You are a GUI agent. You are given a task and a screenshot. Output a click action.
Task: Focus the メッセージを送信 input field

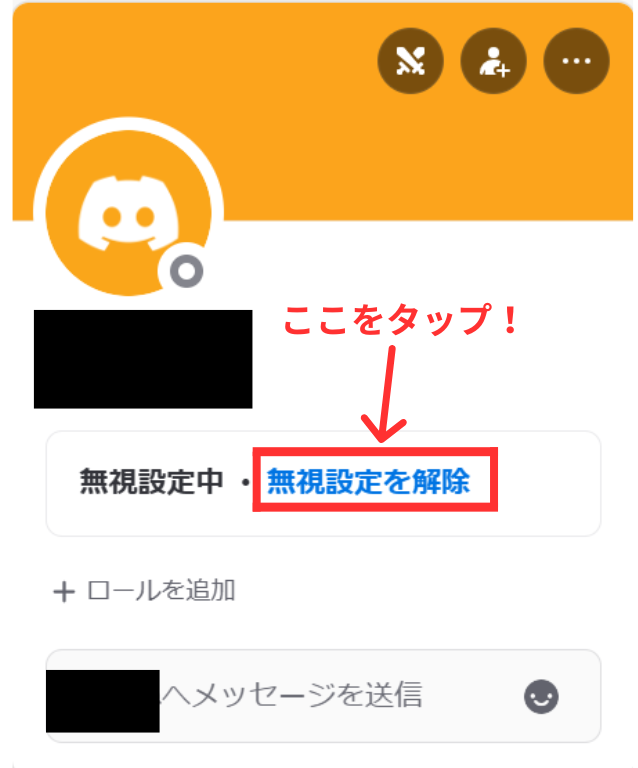click(330, 695)
